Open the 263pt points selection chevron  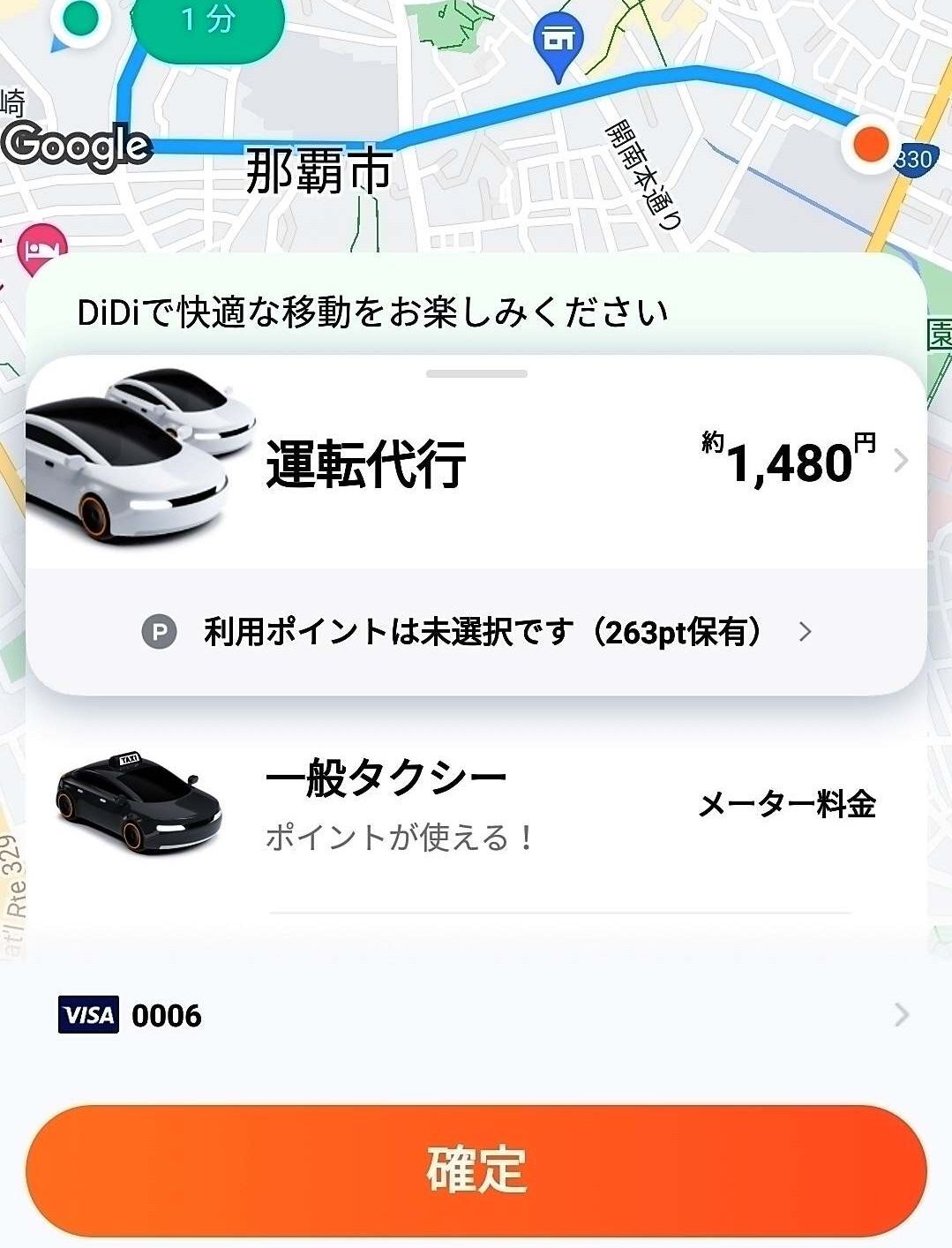(806, 631)
